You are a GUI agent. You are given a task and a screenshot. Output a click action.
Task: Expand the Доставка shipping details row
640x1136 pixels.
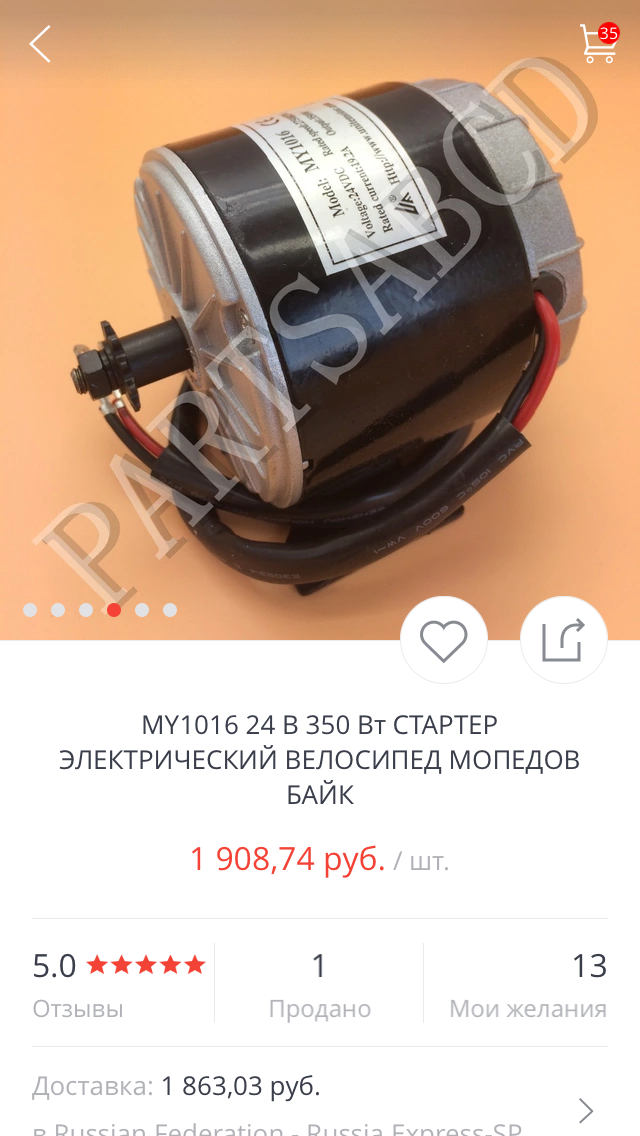click(320, 1107)
